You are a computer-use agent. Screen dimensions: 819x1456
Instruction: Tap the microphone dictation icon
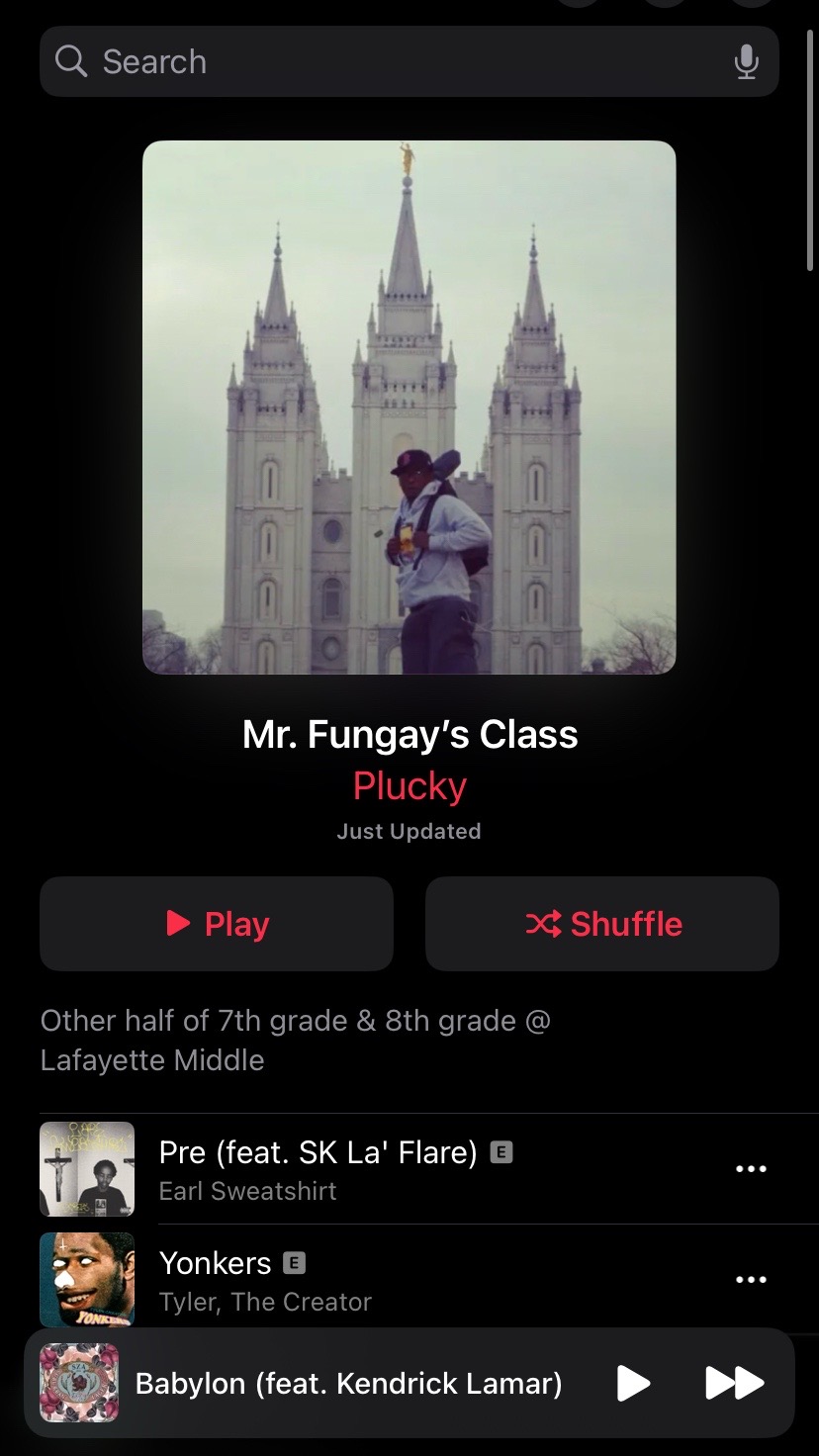pos(746,61)
